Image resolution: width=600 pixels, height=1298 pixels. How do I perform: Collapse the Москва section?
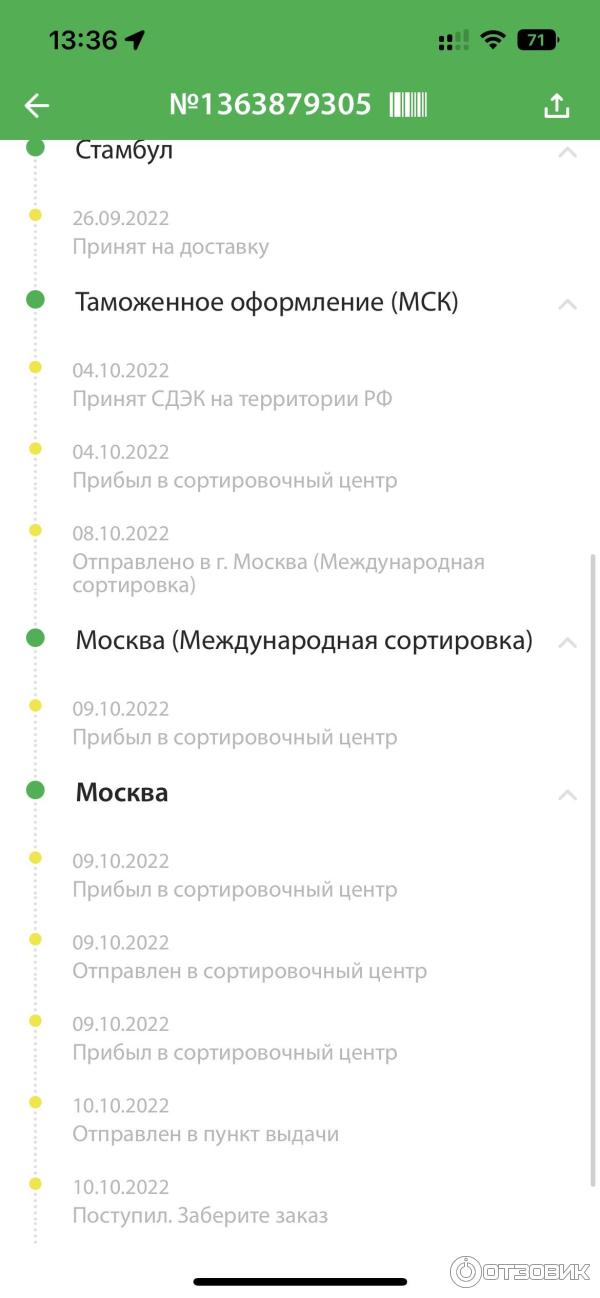coord(567,795)
